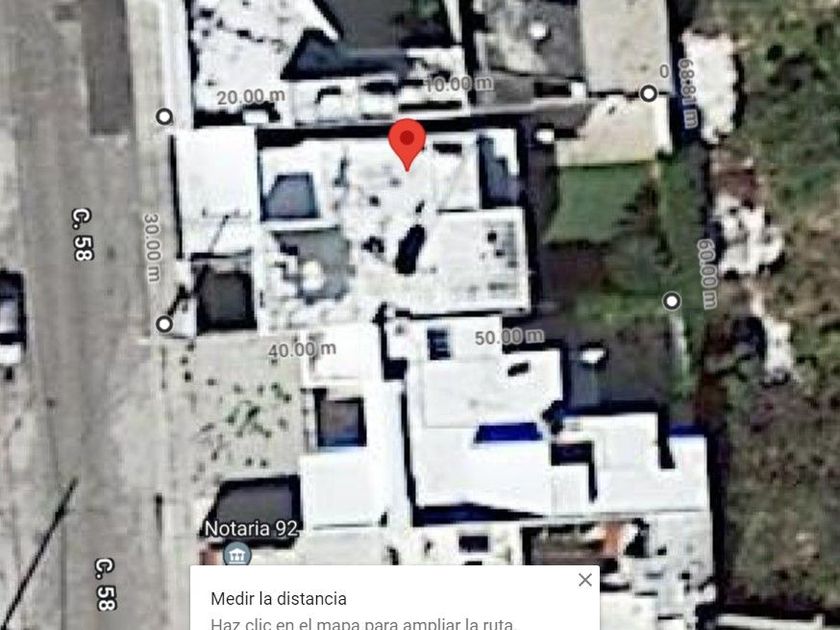Tap the measurement point beside 60.00 m
Screen dimensions: 840x630
pyautogui.click(x=672, y=300)
